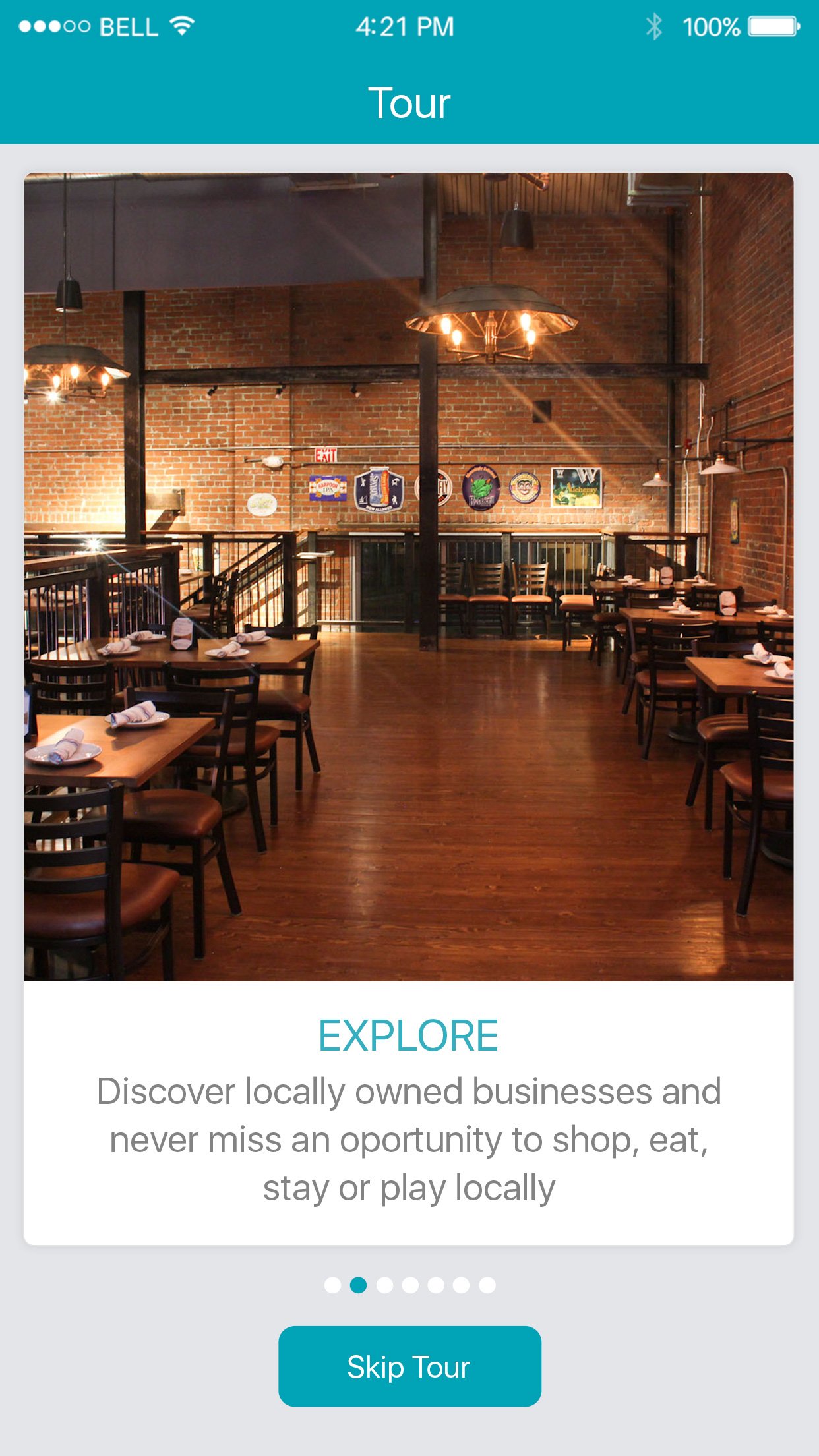
Task: Select the third tour page dot
Action: click(x=384, y=1285)
